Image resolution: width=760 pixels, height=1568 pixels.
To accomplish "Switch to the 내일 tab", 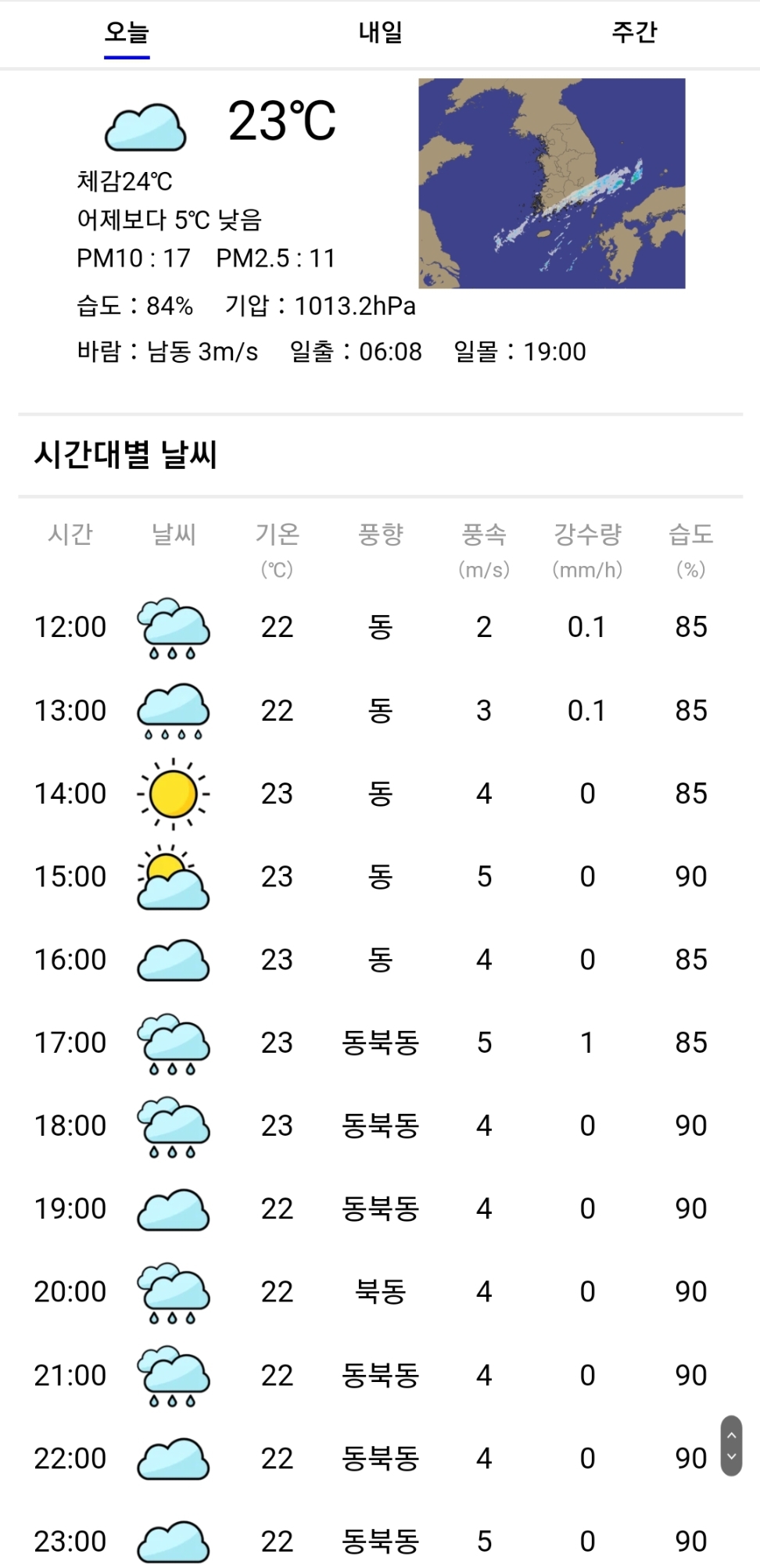I will pyautogui.click(x=380, y=33).
